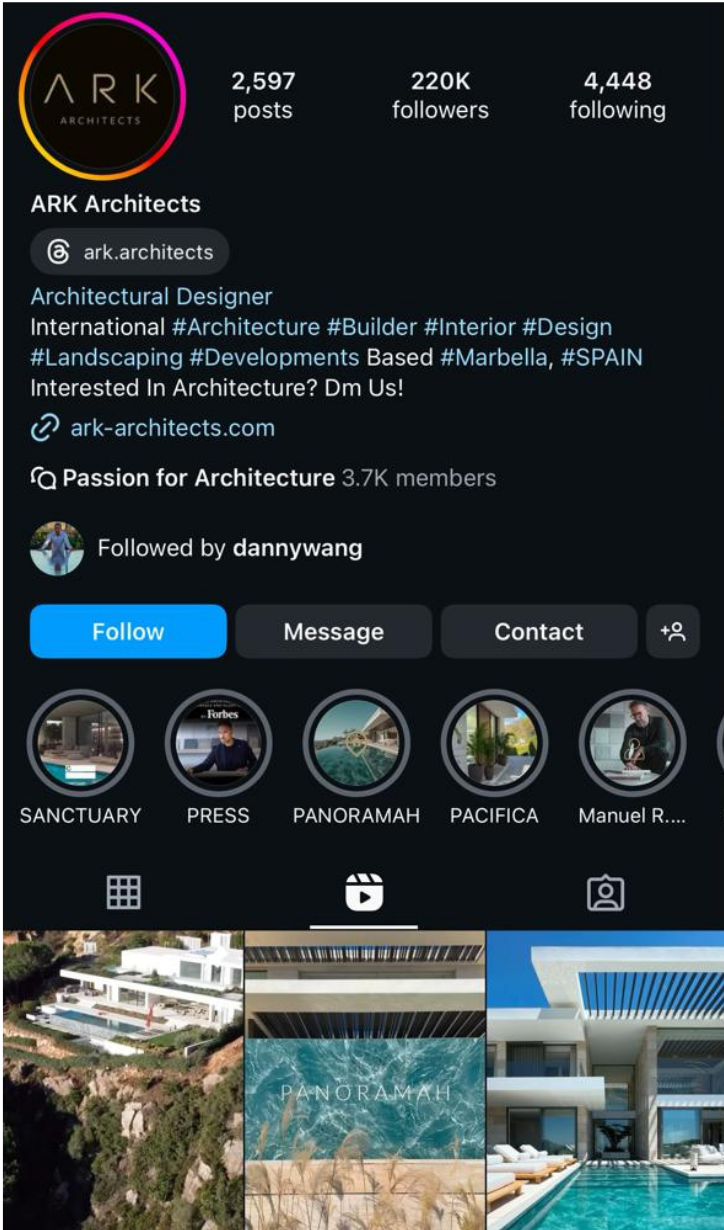Open the PANORAMAH story highlight
The image size is (724, 1230).
pyautogui.click(x=356, y=743)
